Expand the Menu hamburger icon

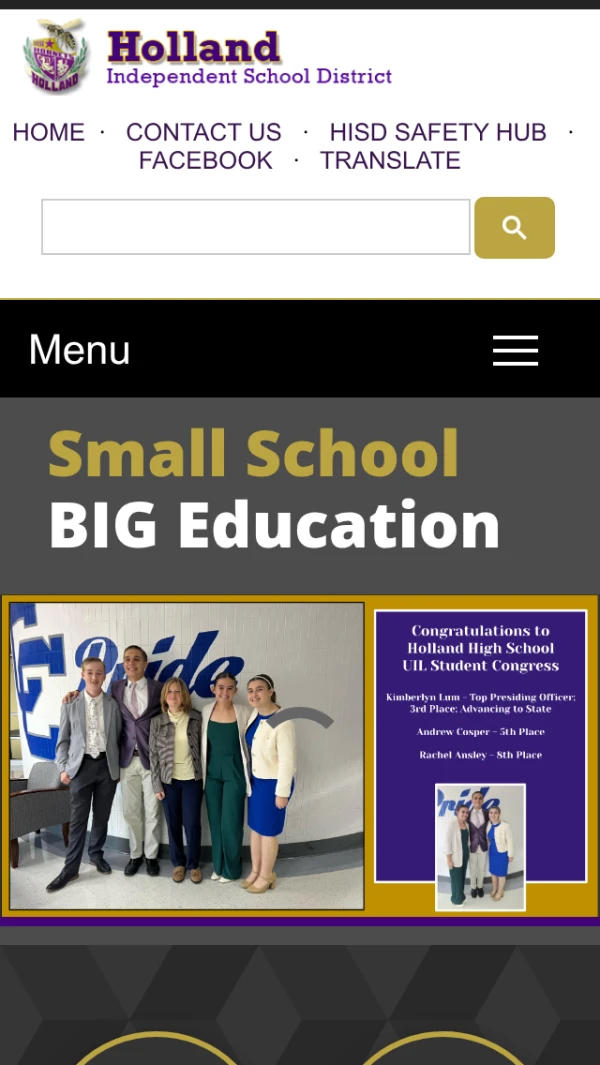(x=515, y=350)
